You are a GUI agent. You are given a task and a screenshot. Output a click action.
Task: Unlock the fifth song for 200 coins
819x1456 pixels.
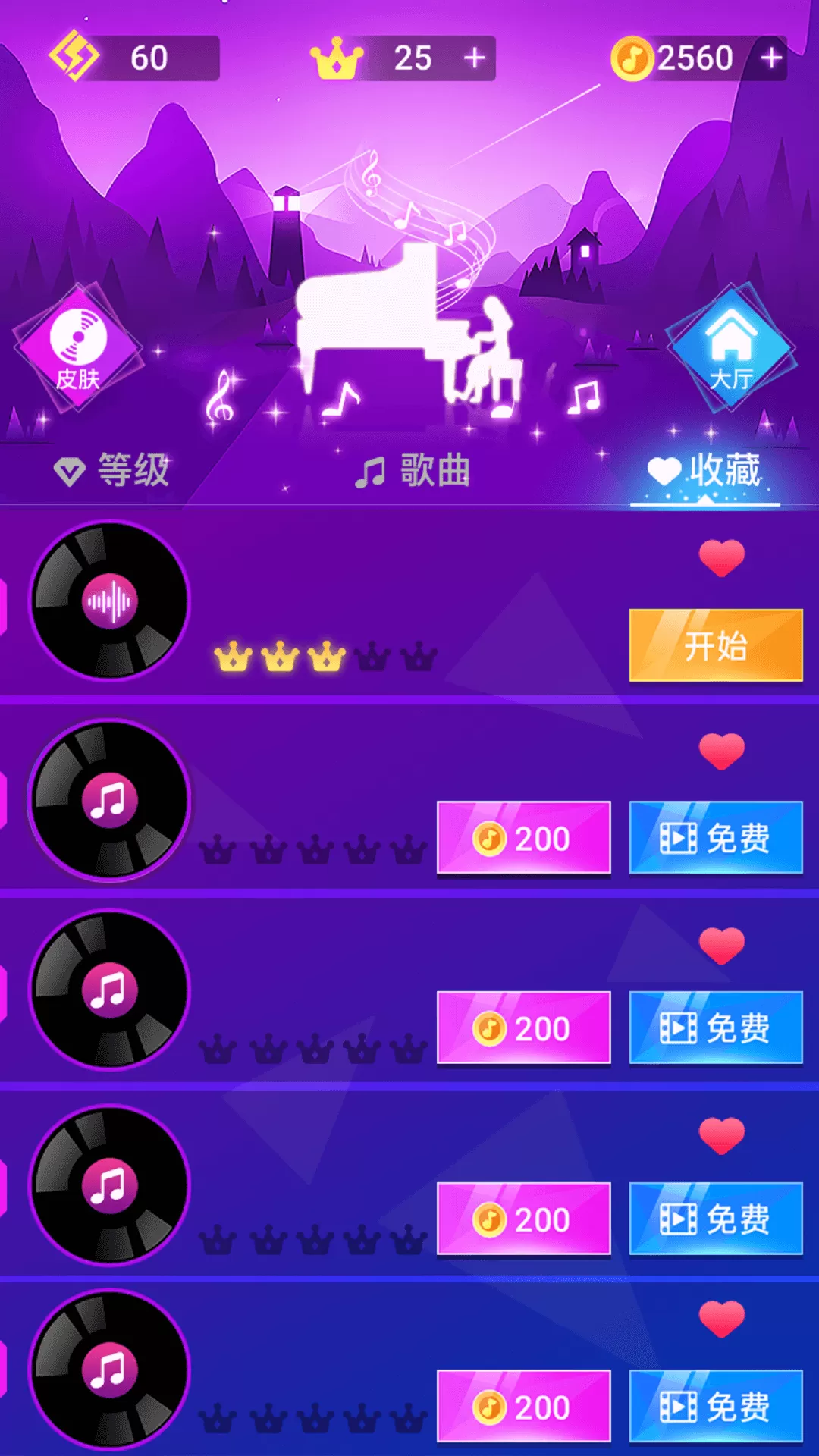pyautogui.click(x=523, y=1407)
